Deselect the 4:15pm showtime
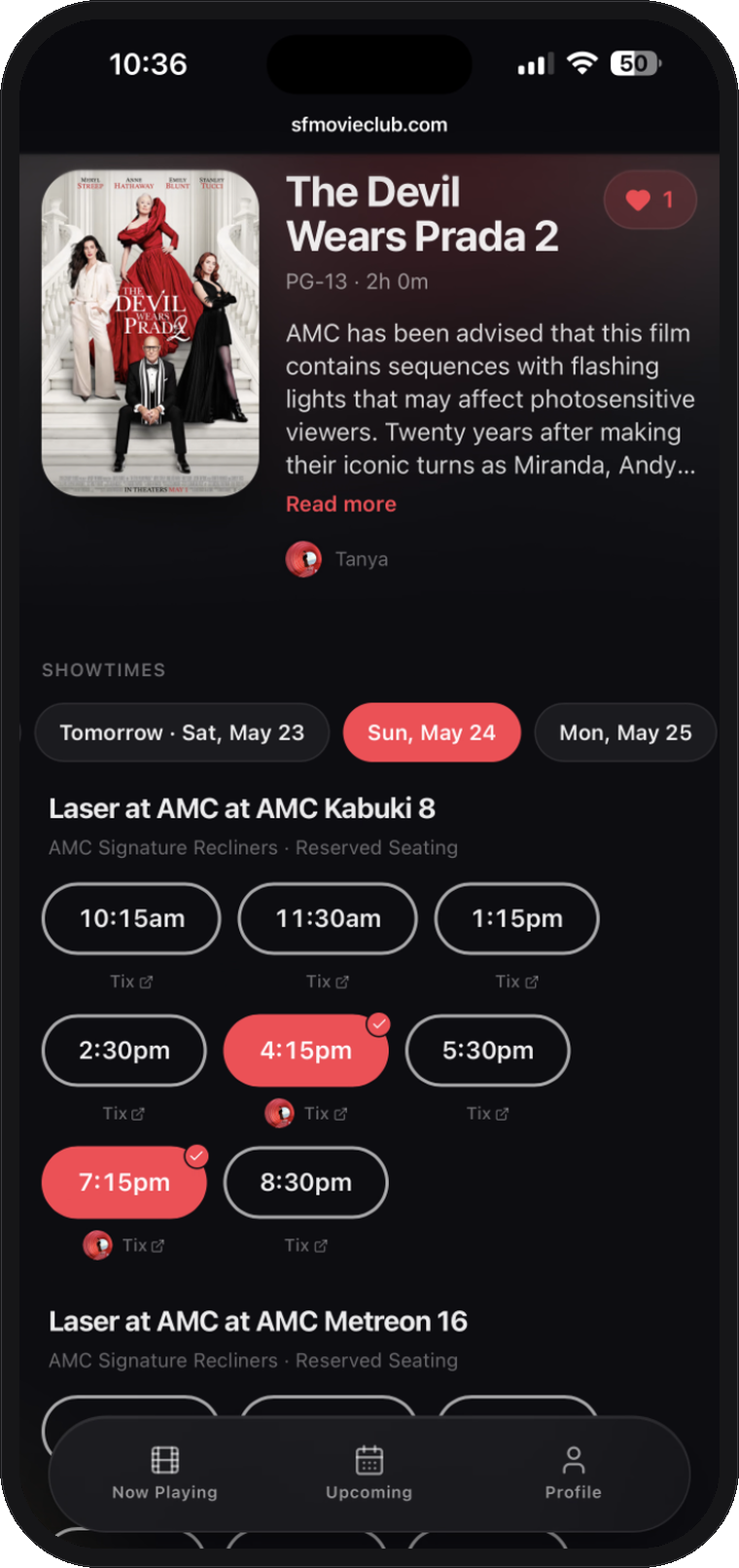The height and width of the screenshot is (1568, 739). (306, 1051)
